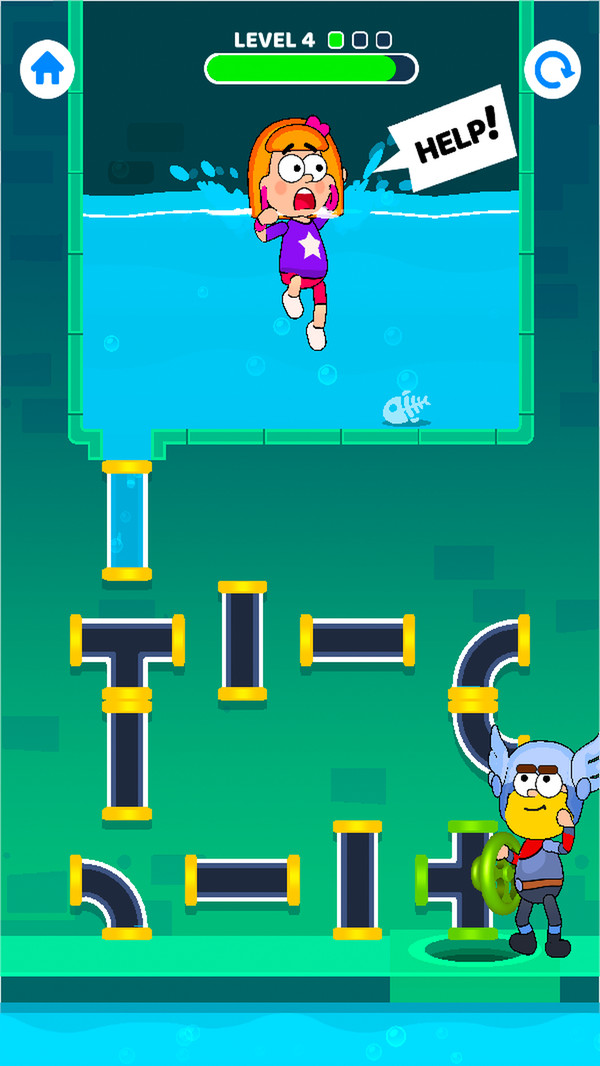Image resolution: width=600 pixels, height=1066 pixels.
Task: Rotate the curved pipe above the helmeted hero
Action: point(490,665)
